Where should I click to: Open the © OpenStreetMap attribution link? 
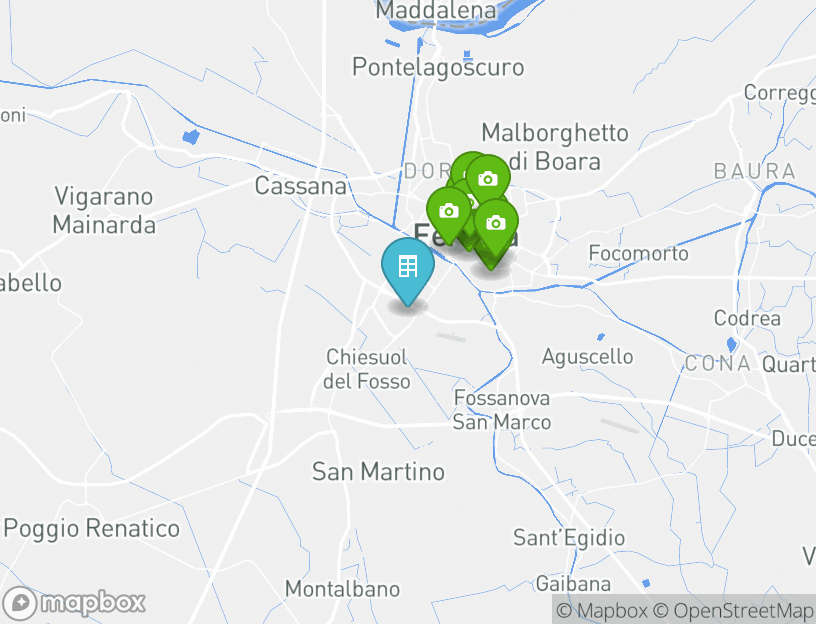[x=733, y=610]
